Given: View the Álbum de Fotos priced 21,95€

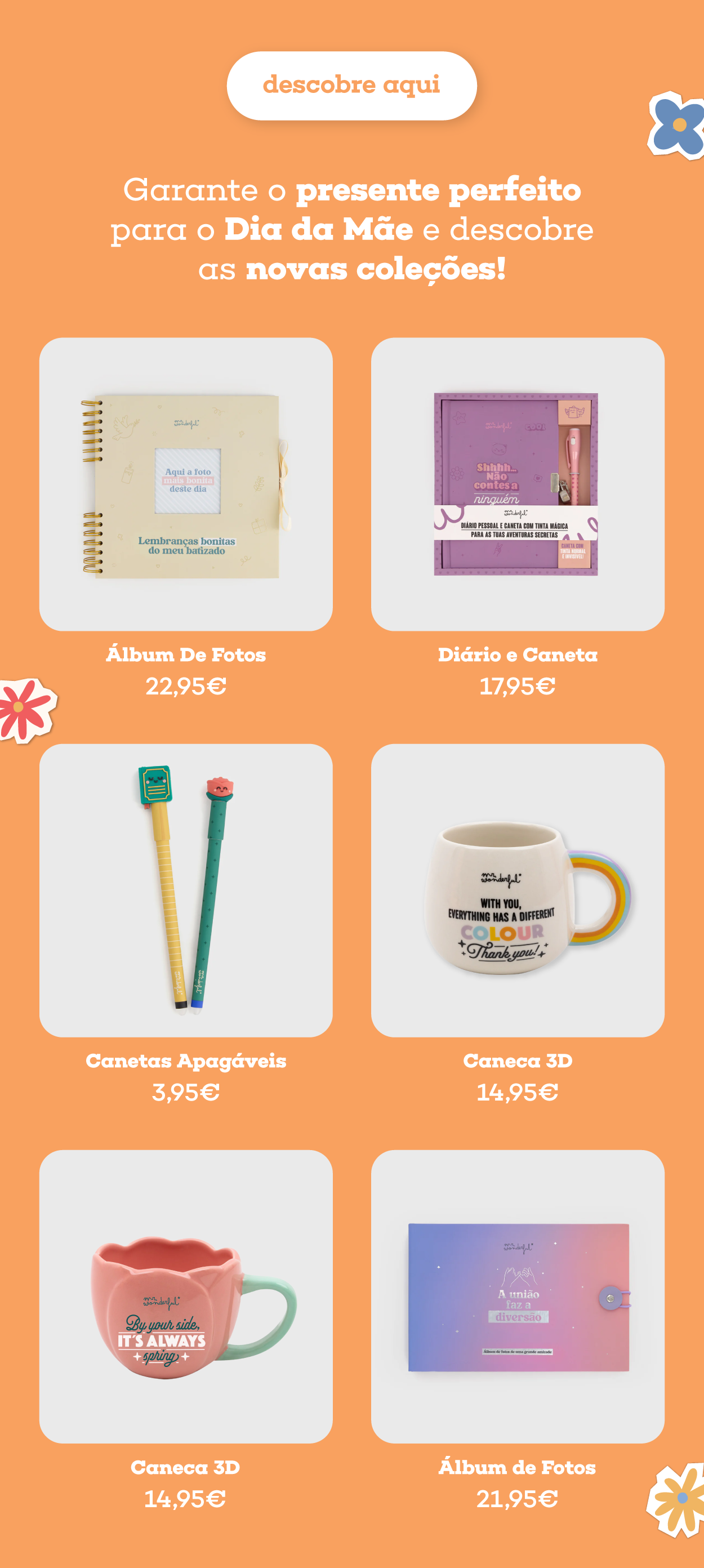Looking at the screenshot, I should tap(517, 1296).
